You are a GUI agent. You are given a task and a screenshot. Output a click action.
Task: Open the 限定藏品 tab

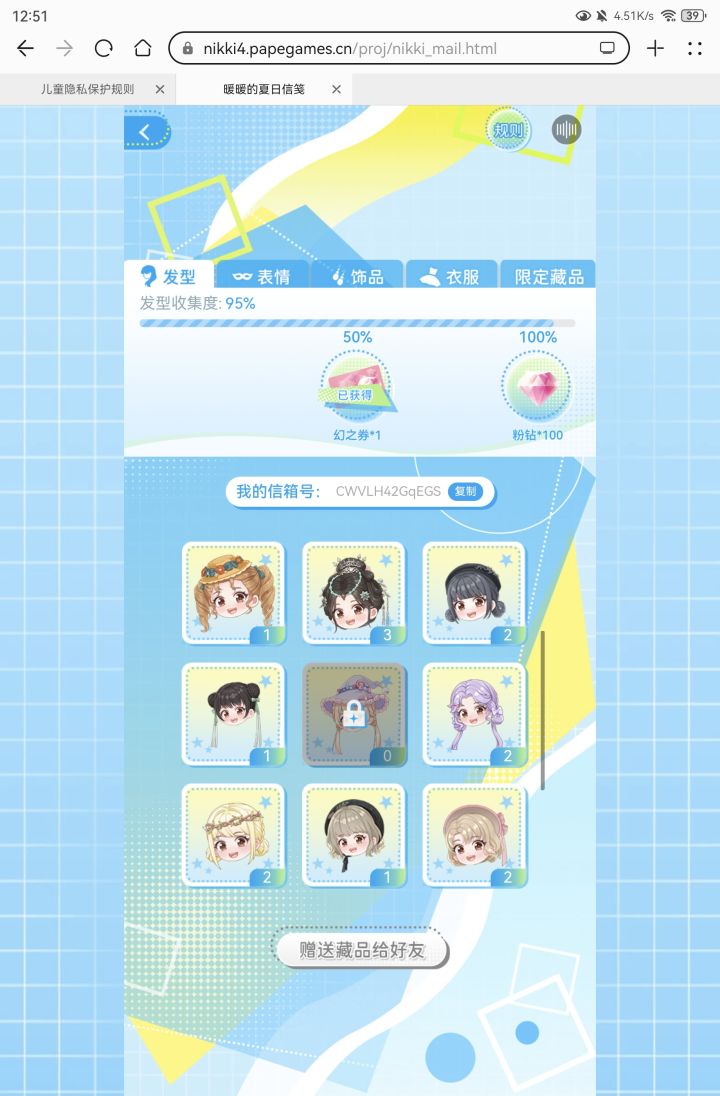click(x=549, y=276)
